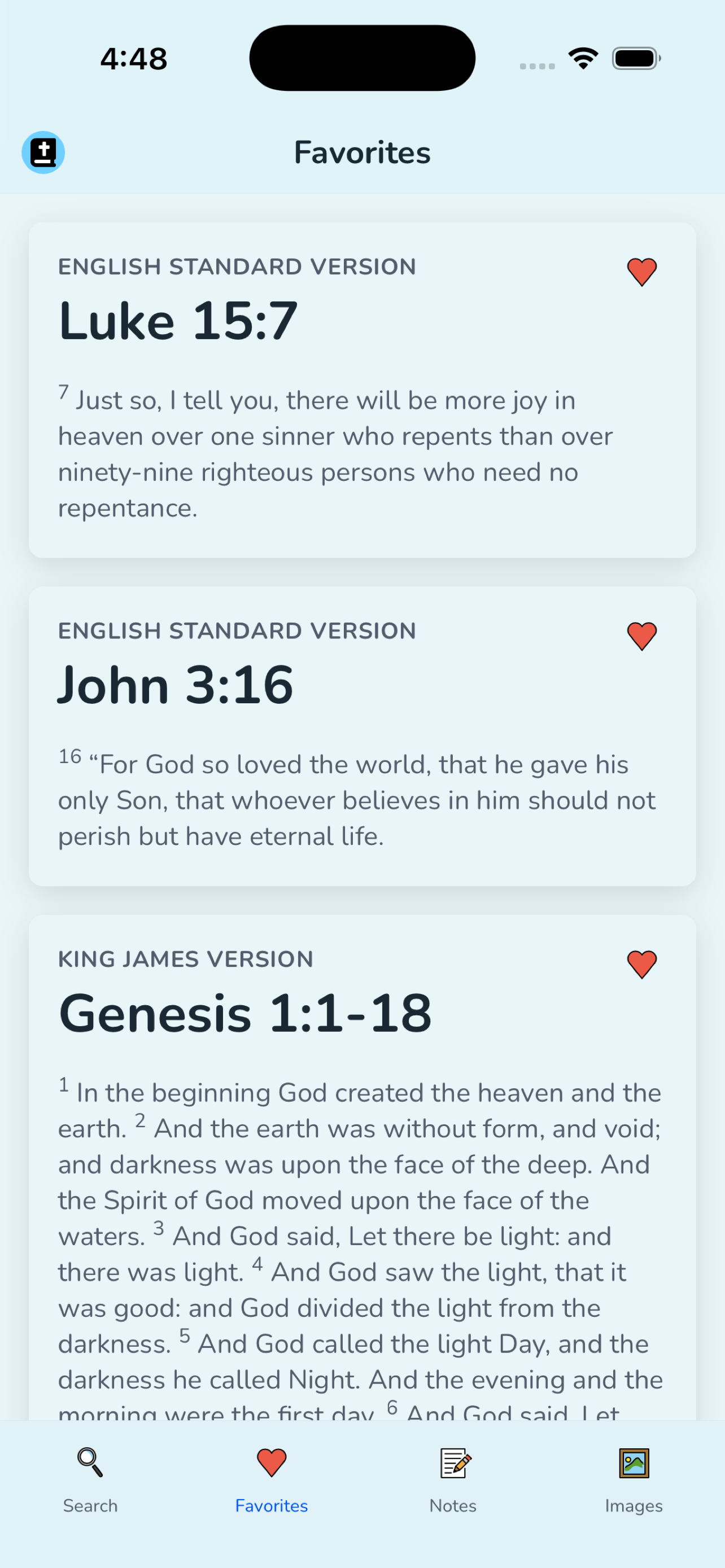Viewport: 725px width, 1568px height.
Task: Unfavorite the Luke 15:7 verse
Action: 641,271
